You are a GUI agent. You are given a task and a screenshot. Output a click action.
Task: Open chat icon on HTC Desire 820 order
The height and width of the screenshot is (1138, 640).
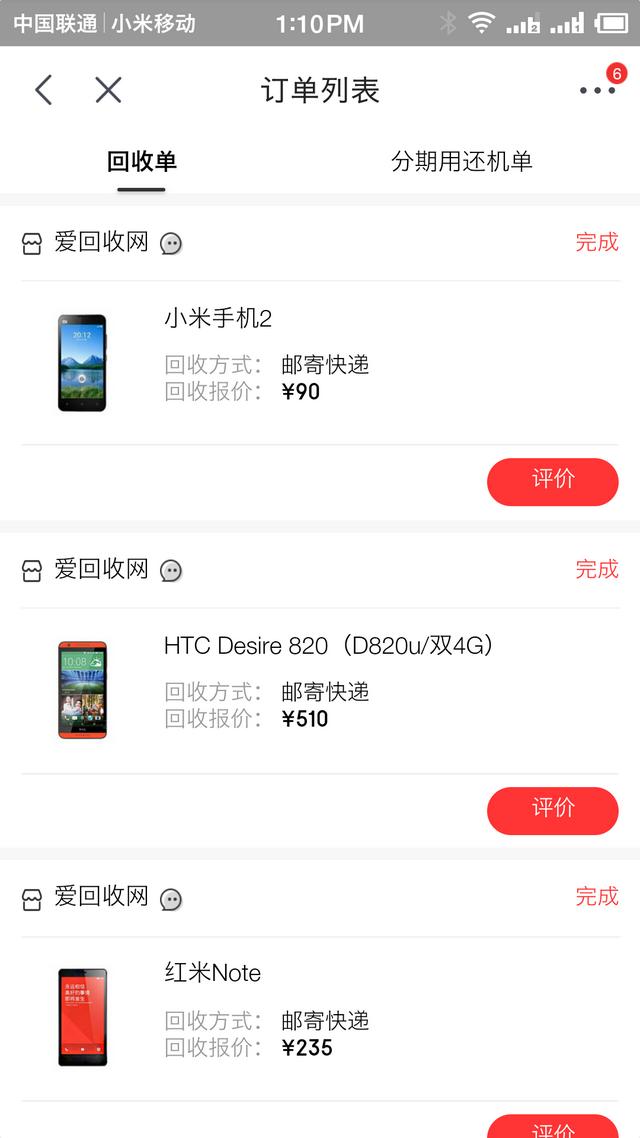tap(171, 571)
